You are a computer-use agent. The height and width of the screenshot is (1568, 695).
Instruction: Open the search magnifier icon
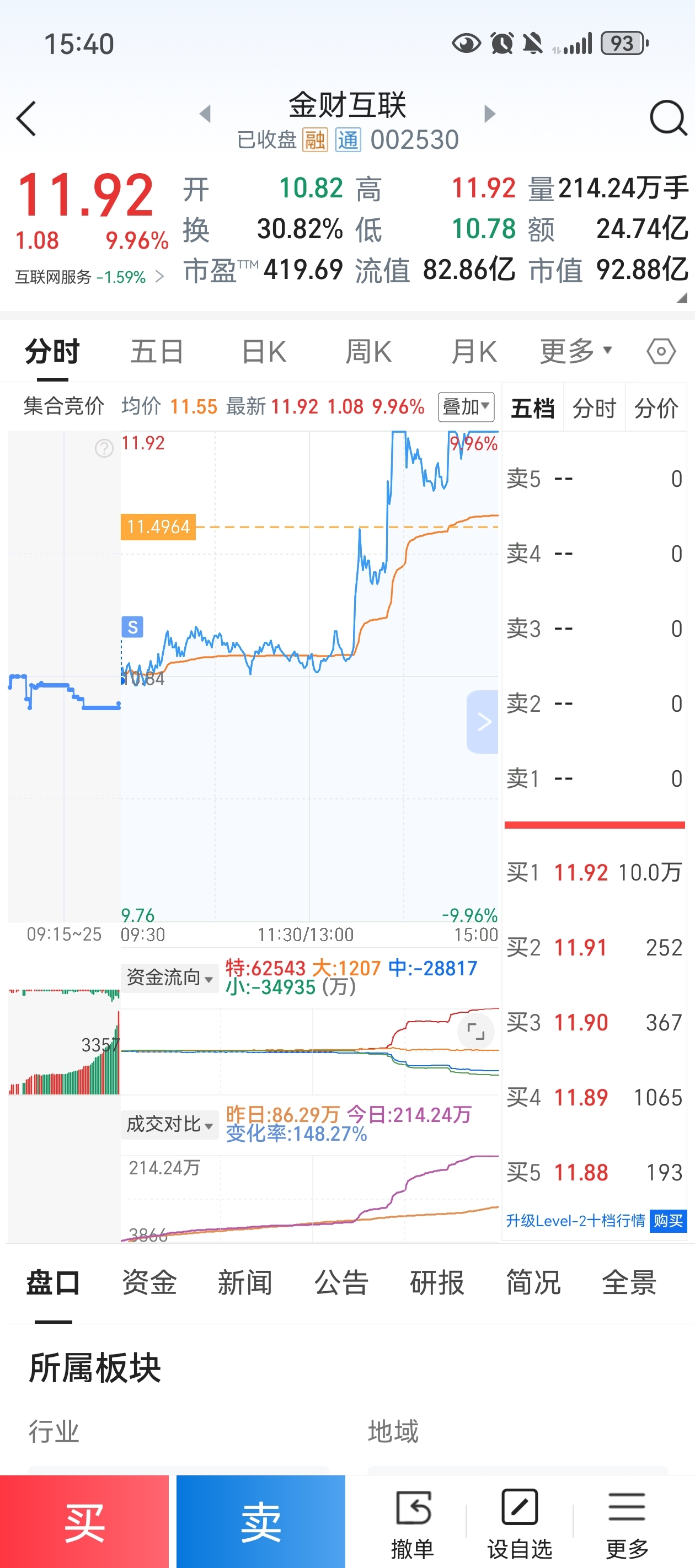point(668,117)
